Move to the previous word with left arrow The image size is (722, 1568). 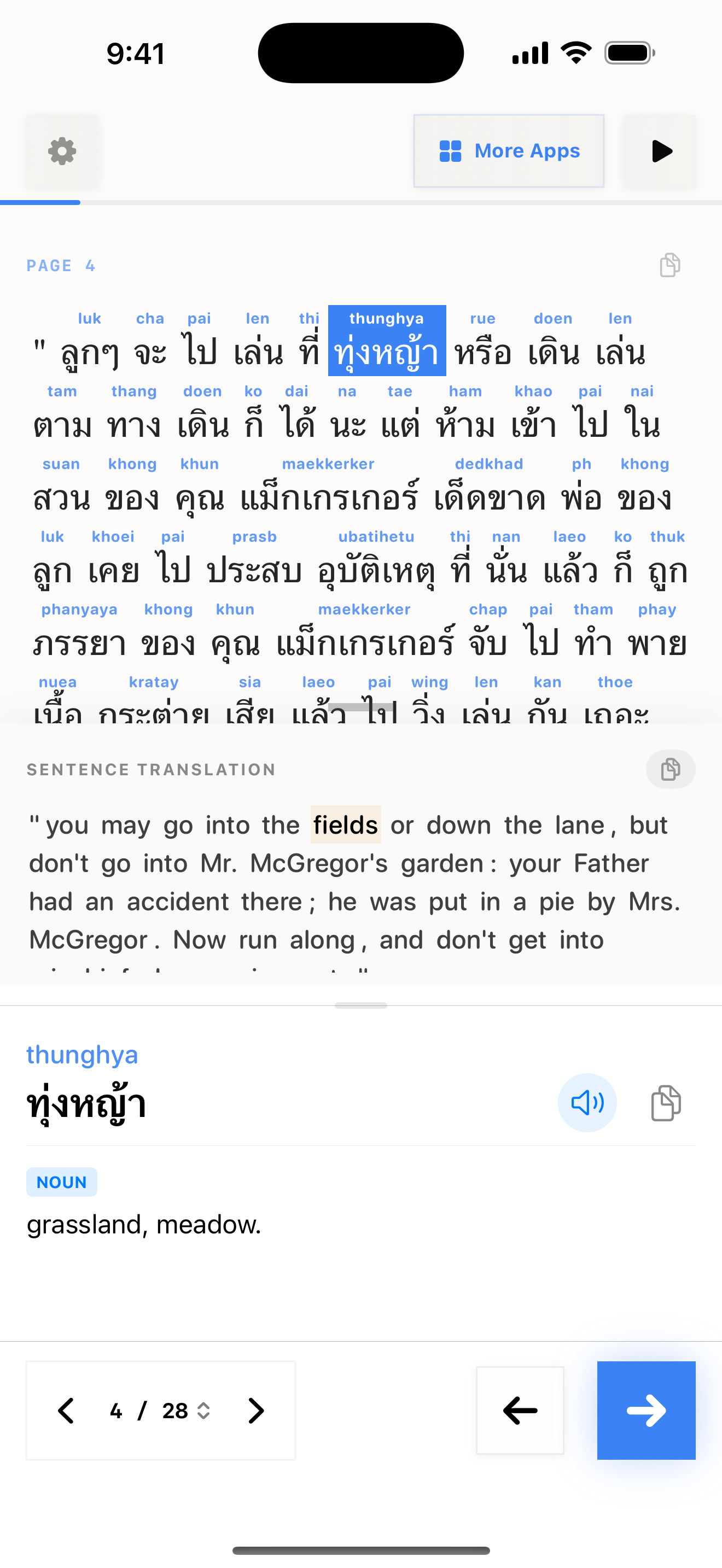(x=520, y=1411)
